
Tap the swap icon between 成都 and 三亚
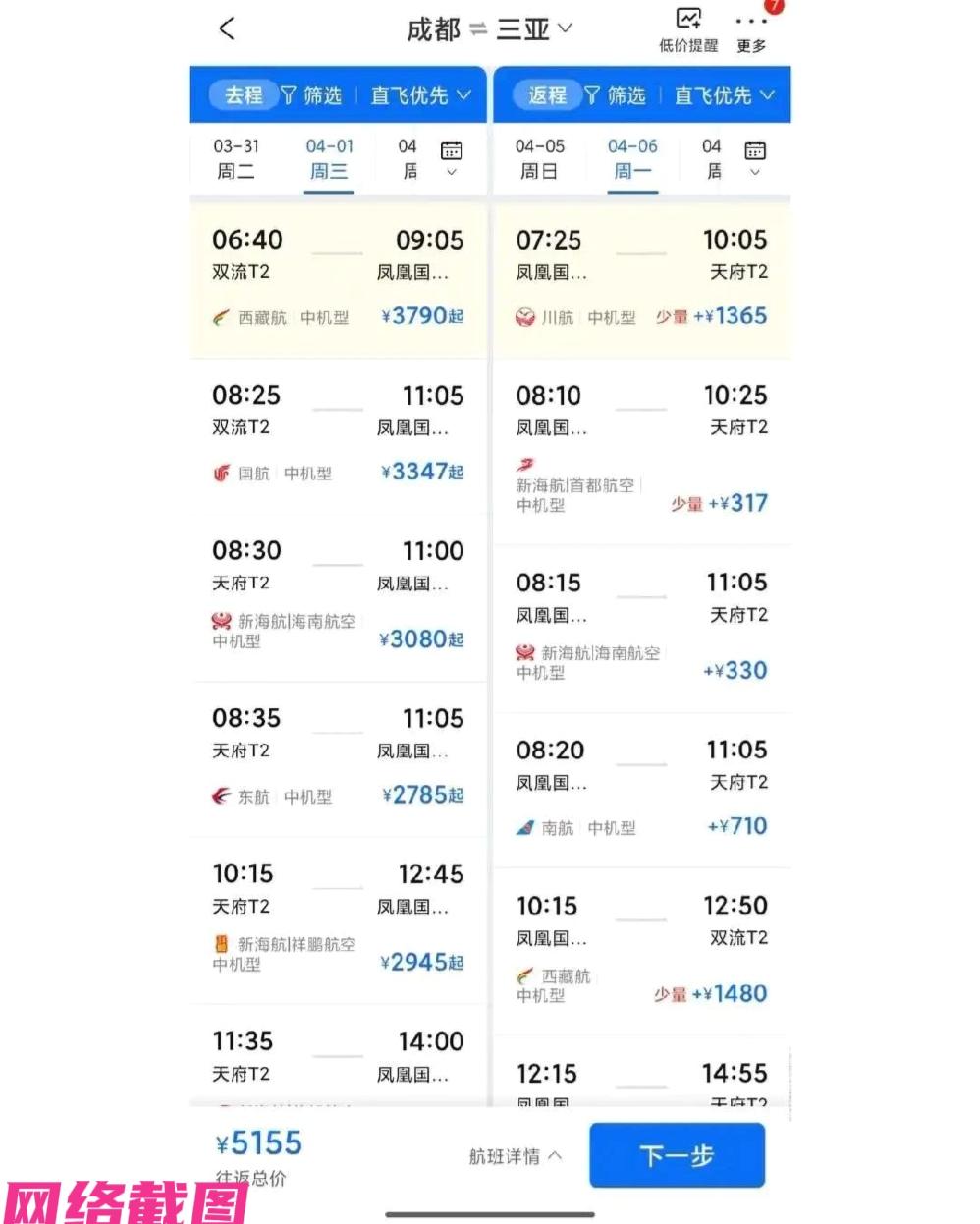[480, 28]
